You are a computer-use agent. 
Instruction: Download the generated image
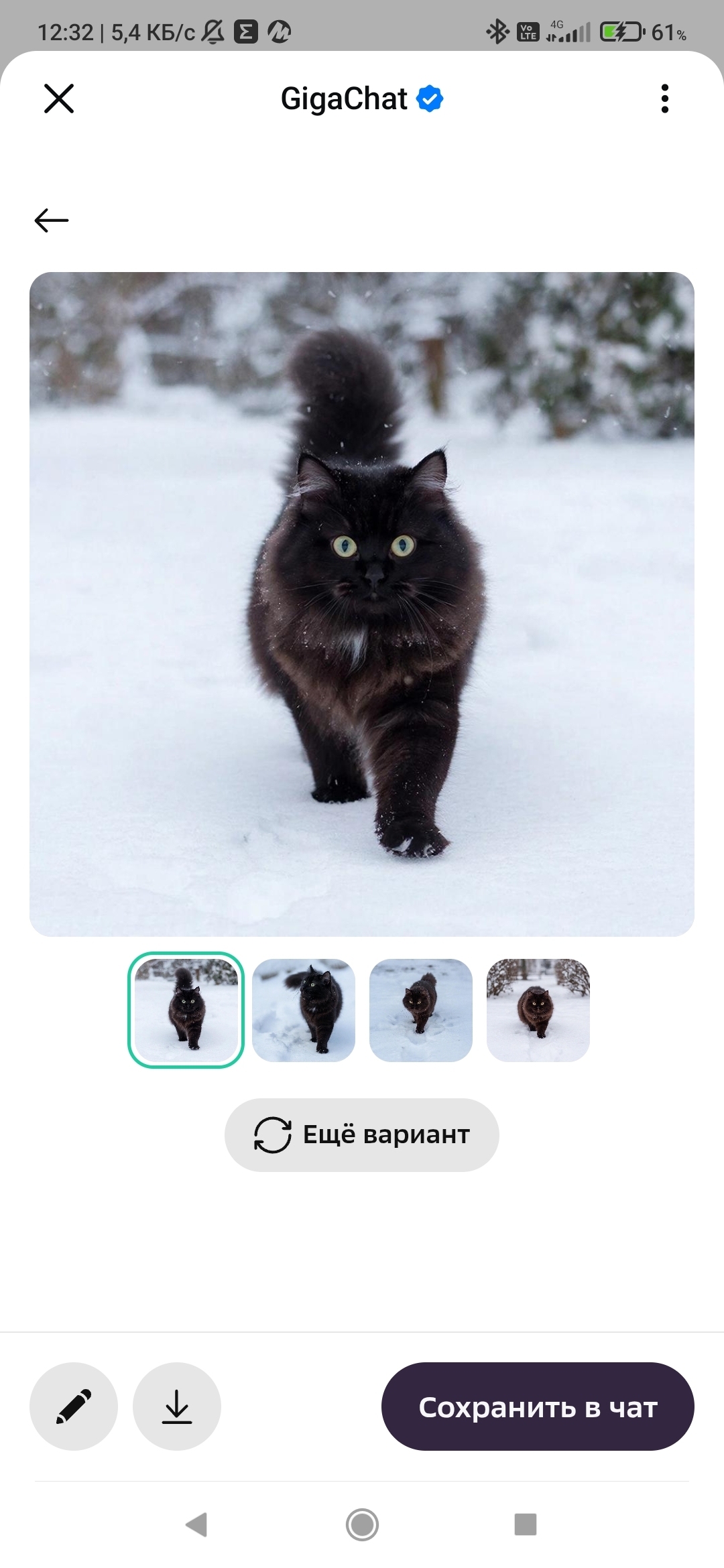[177, 1406]
